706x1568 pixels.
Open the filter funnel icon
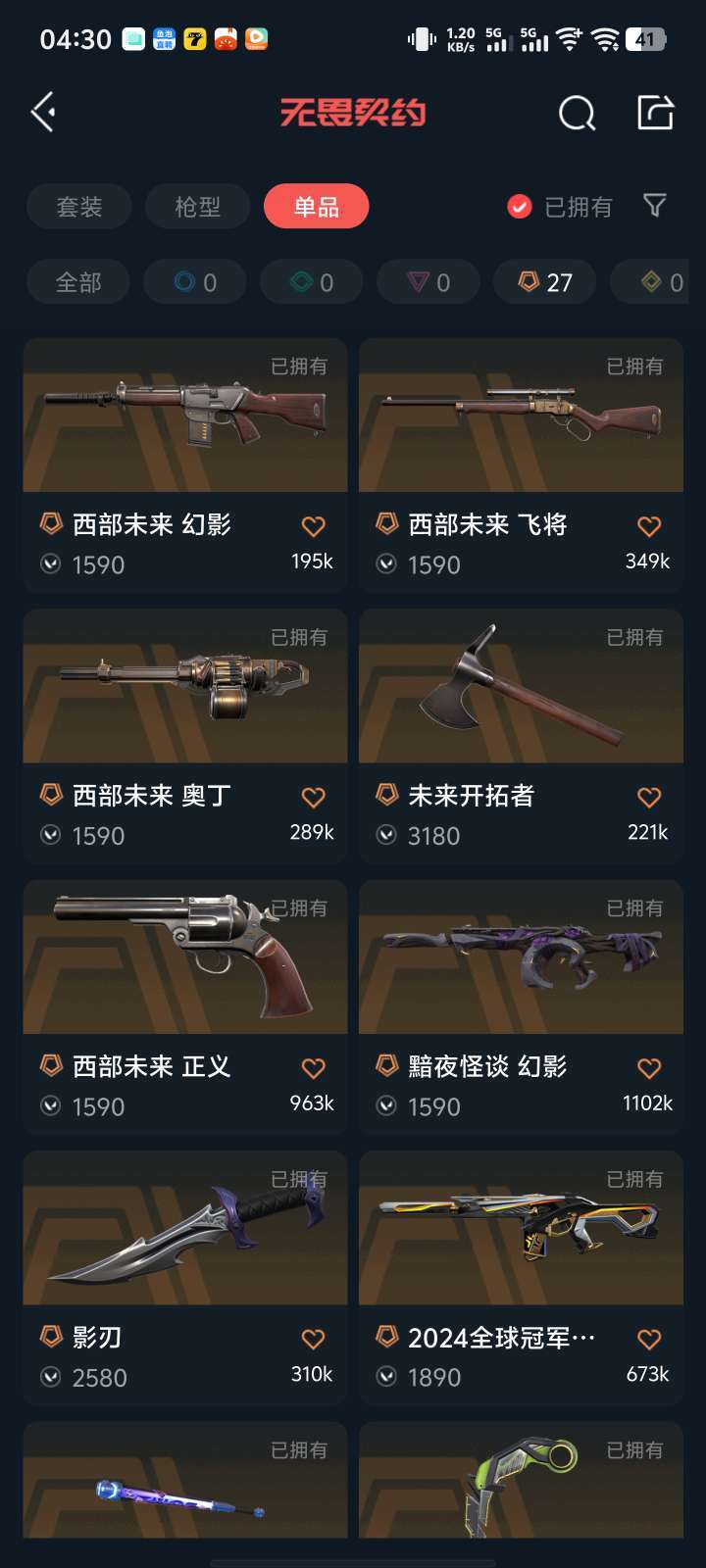[653, 207]
